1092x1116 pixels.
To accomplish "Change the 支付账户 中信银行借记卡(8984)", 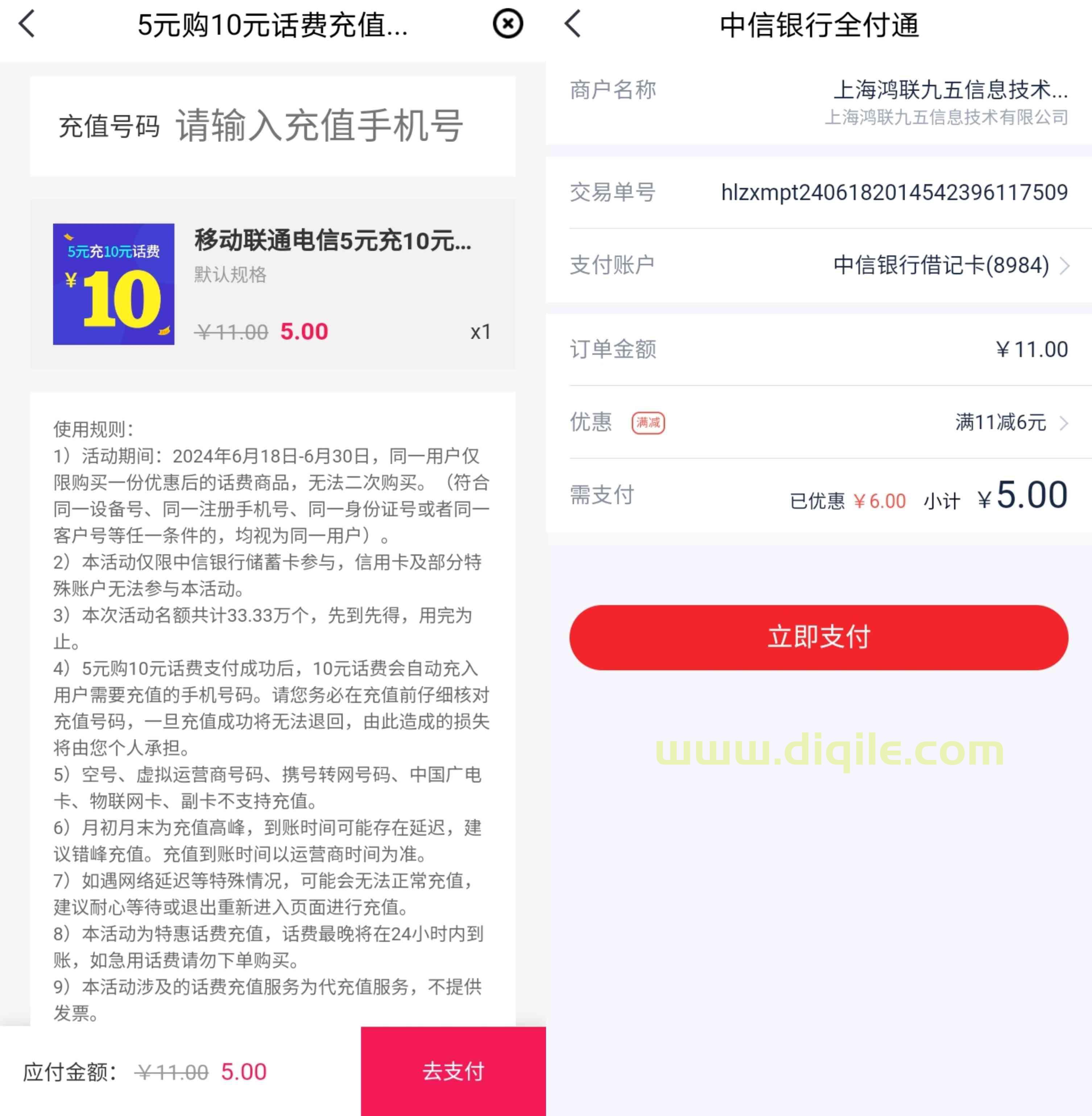I will [949, 265].
